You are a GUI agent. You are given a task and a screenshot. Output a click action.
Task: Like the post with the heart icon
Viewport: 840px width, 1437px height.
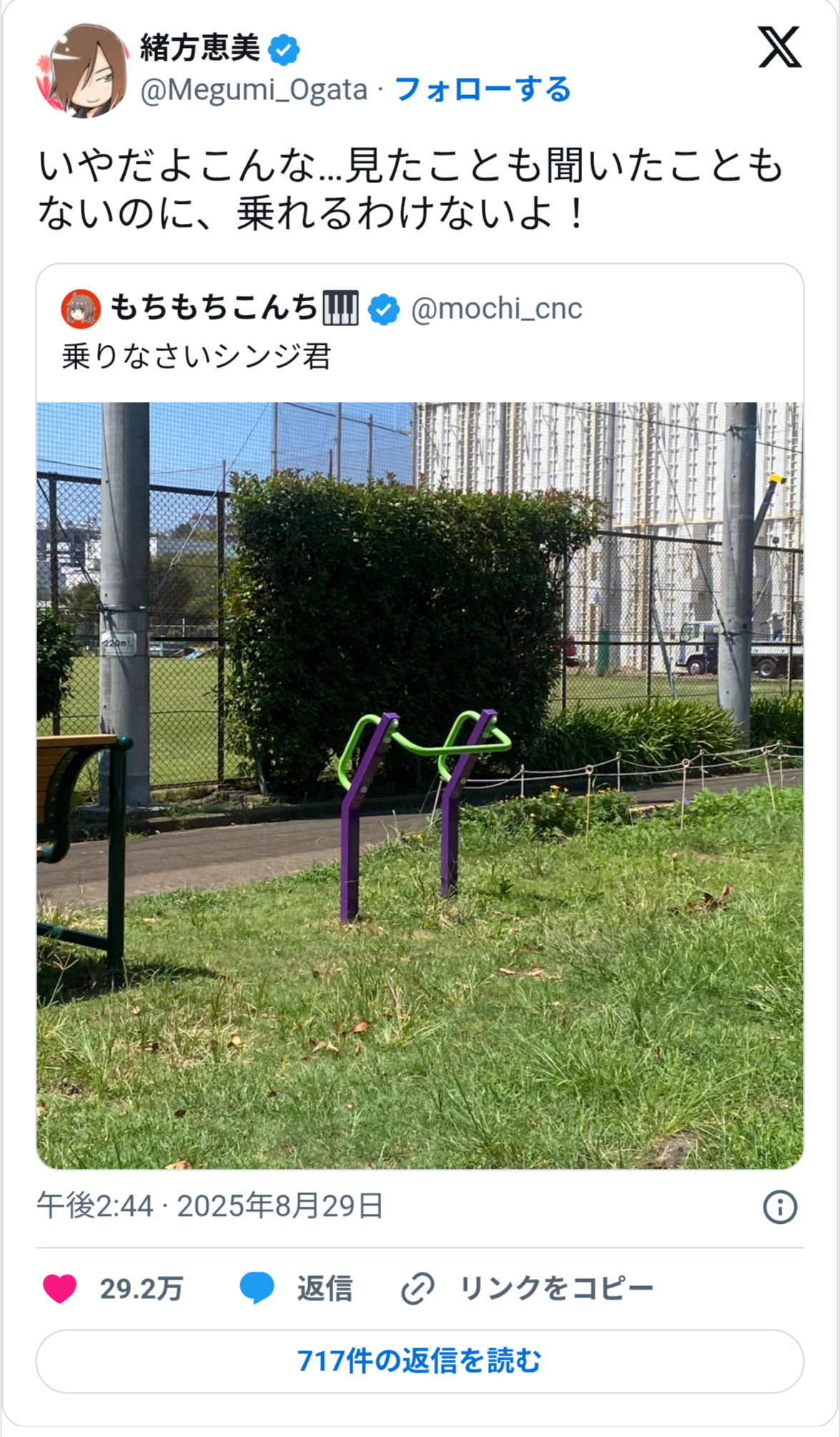click(x=59, y=1289)
